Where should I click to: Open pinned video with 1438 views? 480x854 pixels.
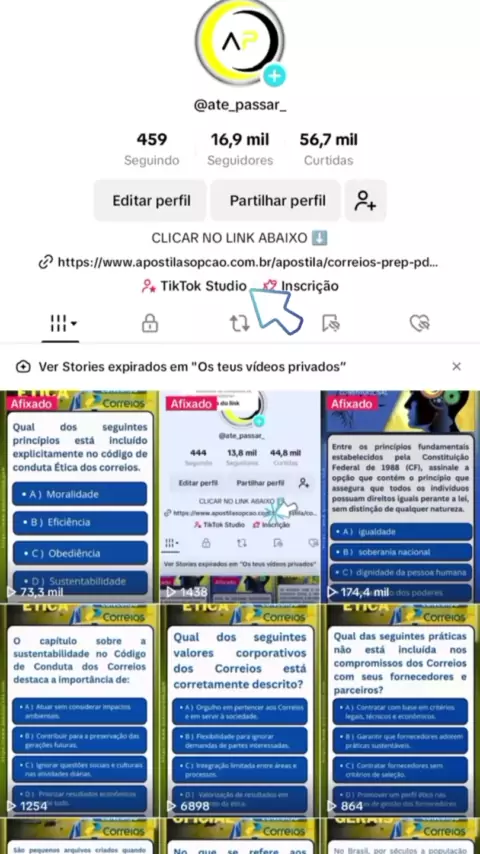240,496
